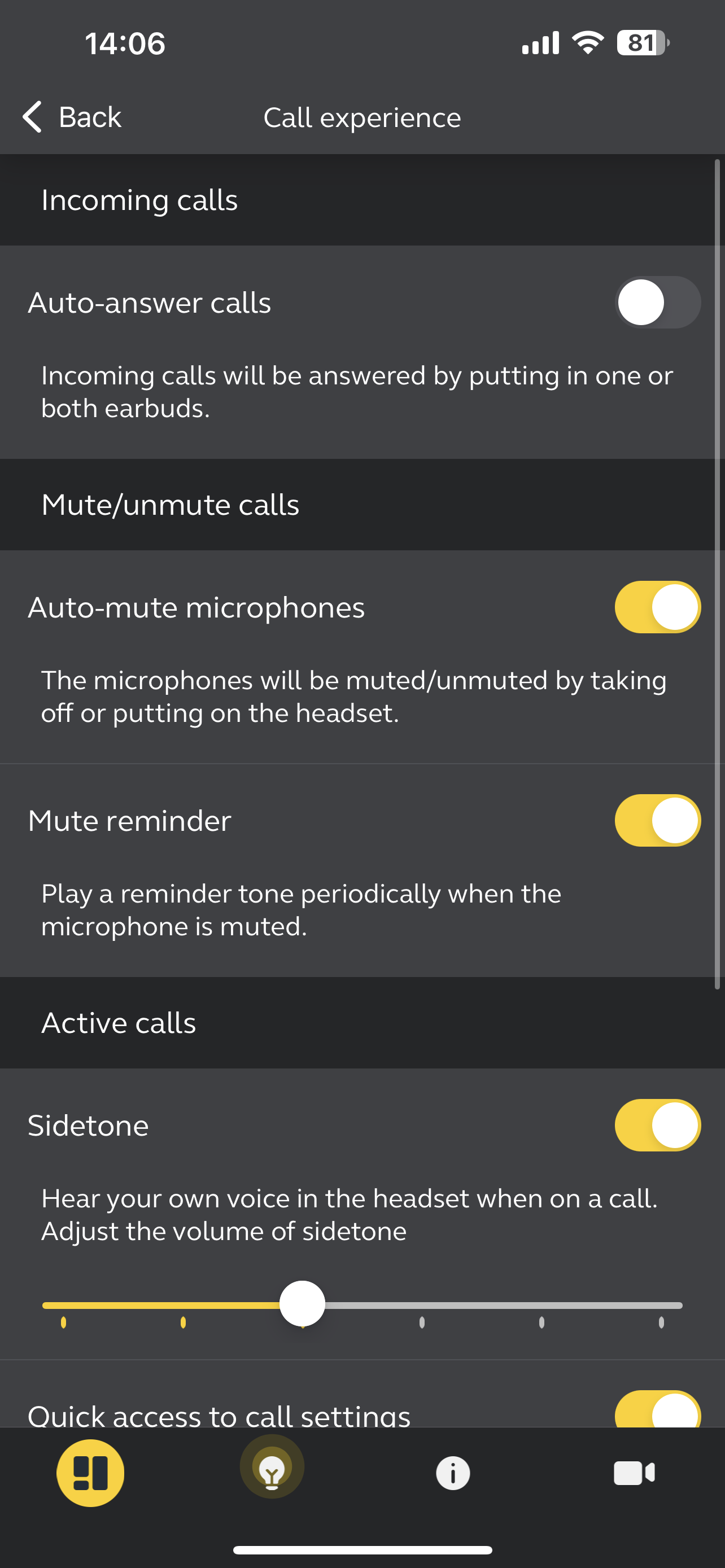Viewport: 725px width, 1568px height.
Task: Open the dashboard tab in bottom bar
Action: click(91, 1473)
